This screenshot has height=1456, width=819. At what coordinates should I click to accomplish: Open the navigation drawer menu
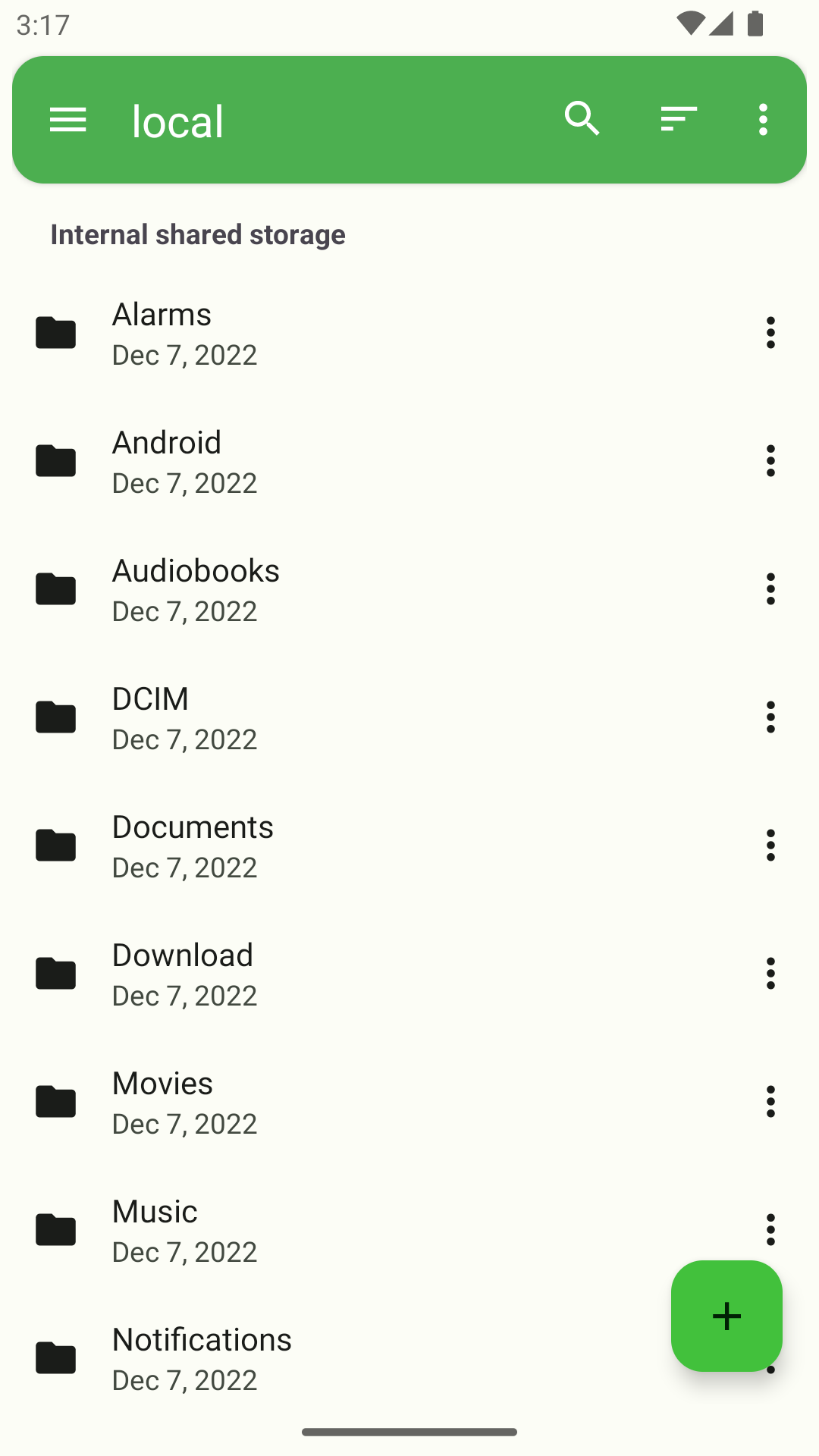[x=67, y=120]
